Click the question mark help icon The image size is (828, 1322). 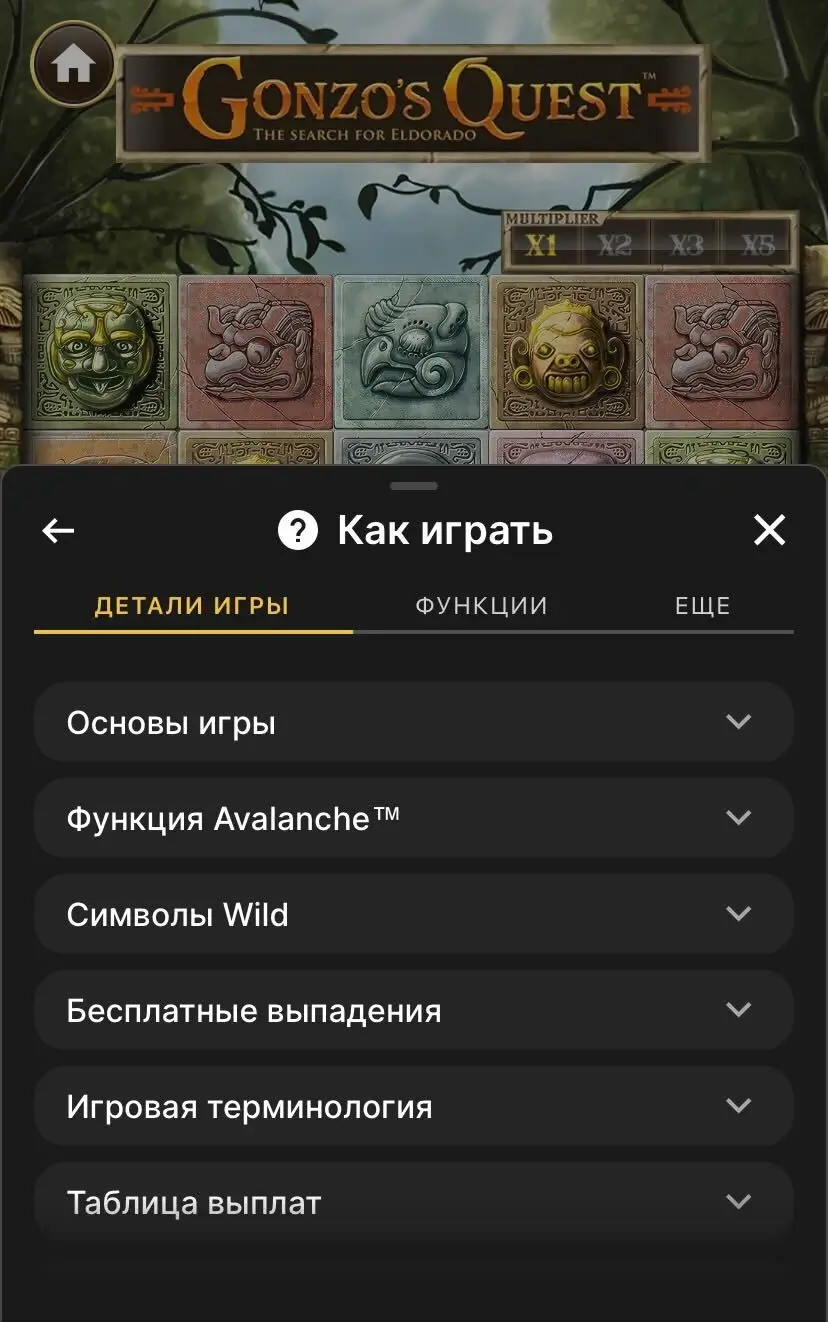pos(297,530)
